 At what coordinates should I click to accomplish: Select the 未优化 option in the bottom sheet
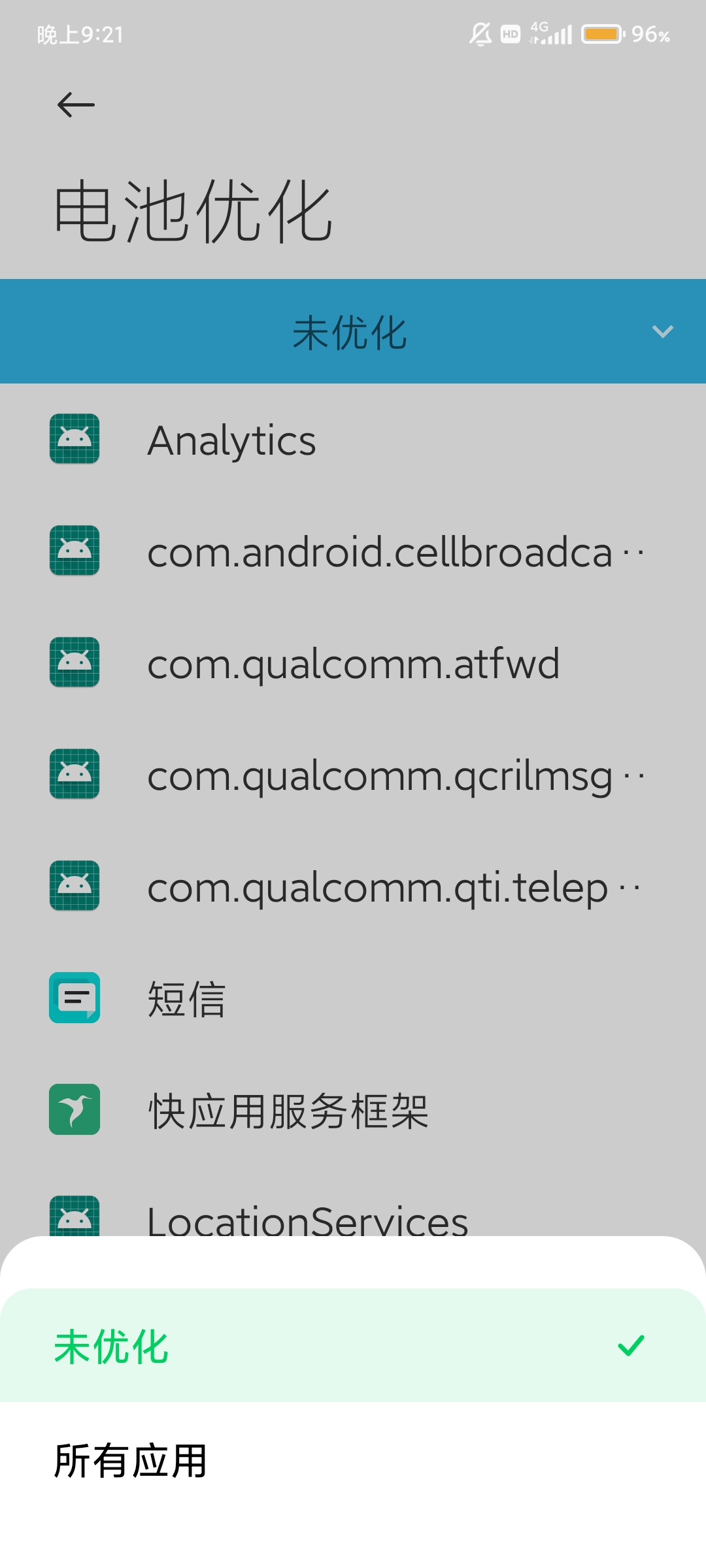tap(353, 1345)
